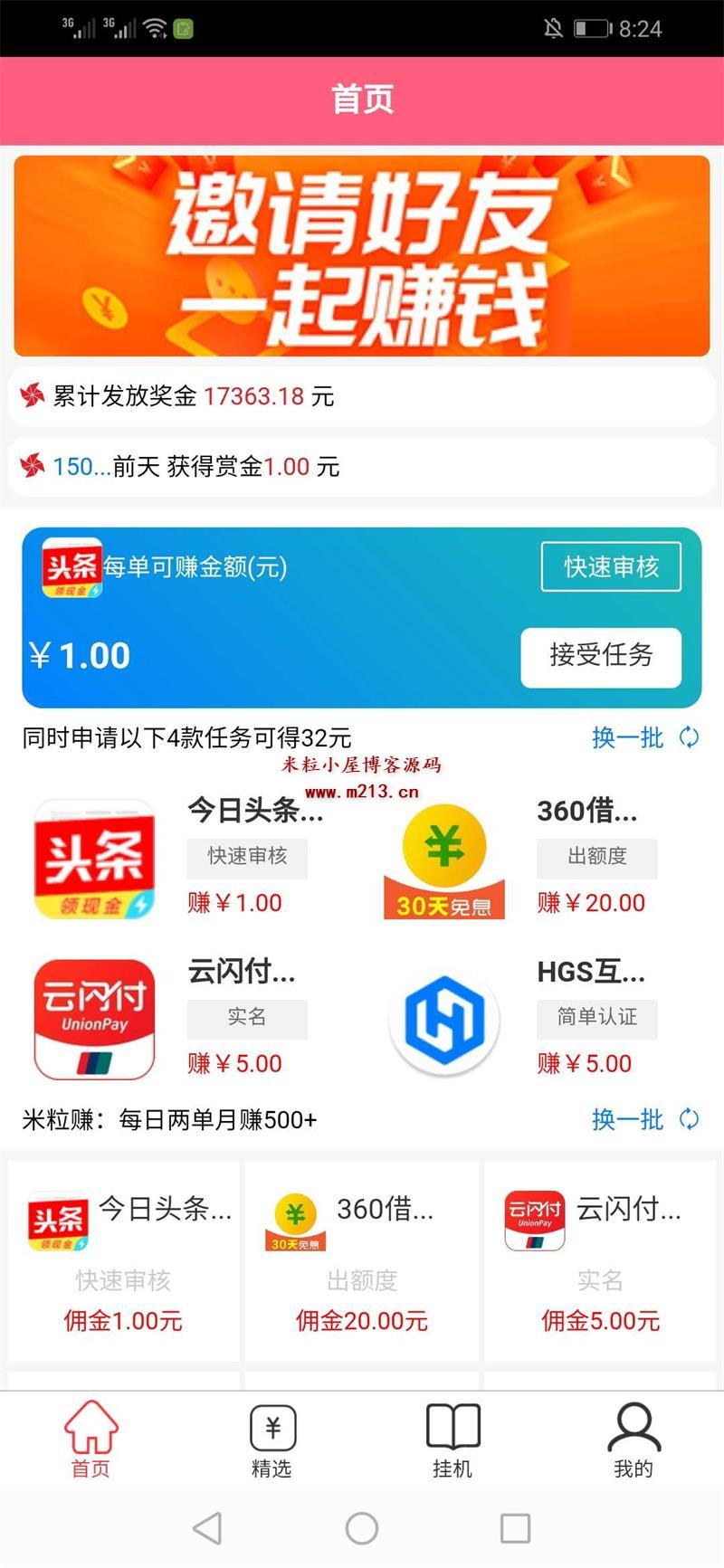Switch to the 首页 tab

pos(90,1439)
